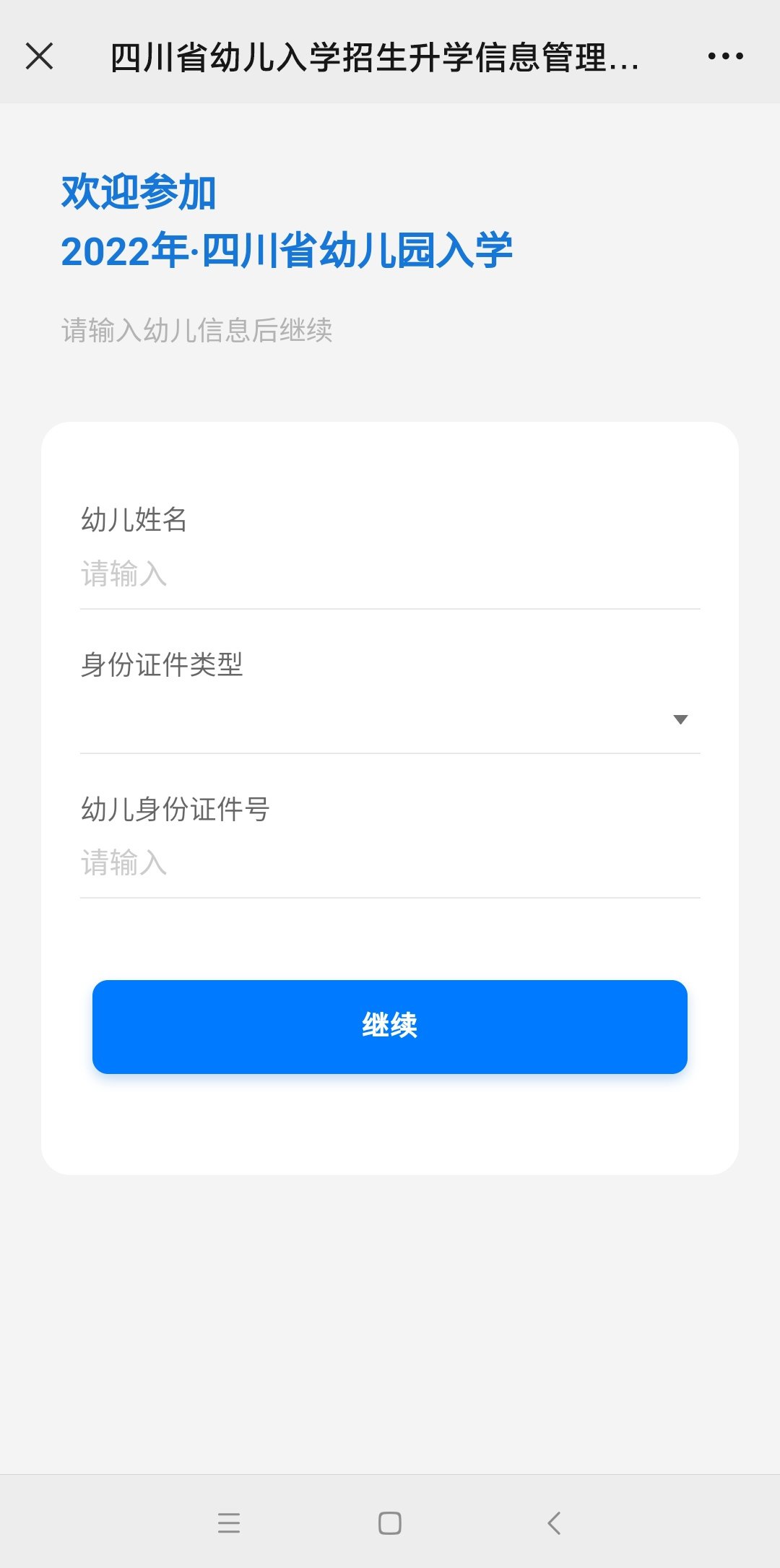
Task: Open the three-dot overflow menu
Action: (725, 56)
